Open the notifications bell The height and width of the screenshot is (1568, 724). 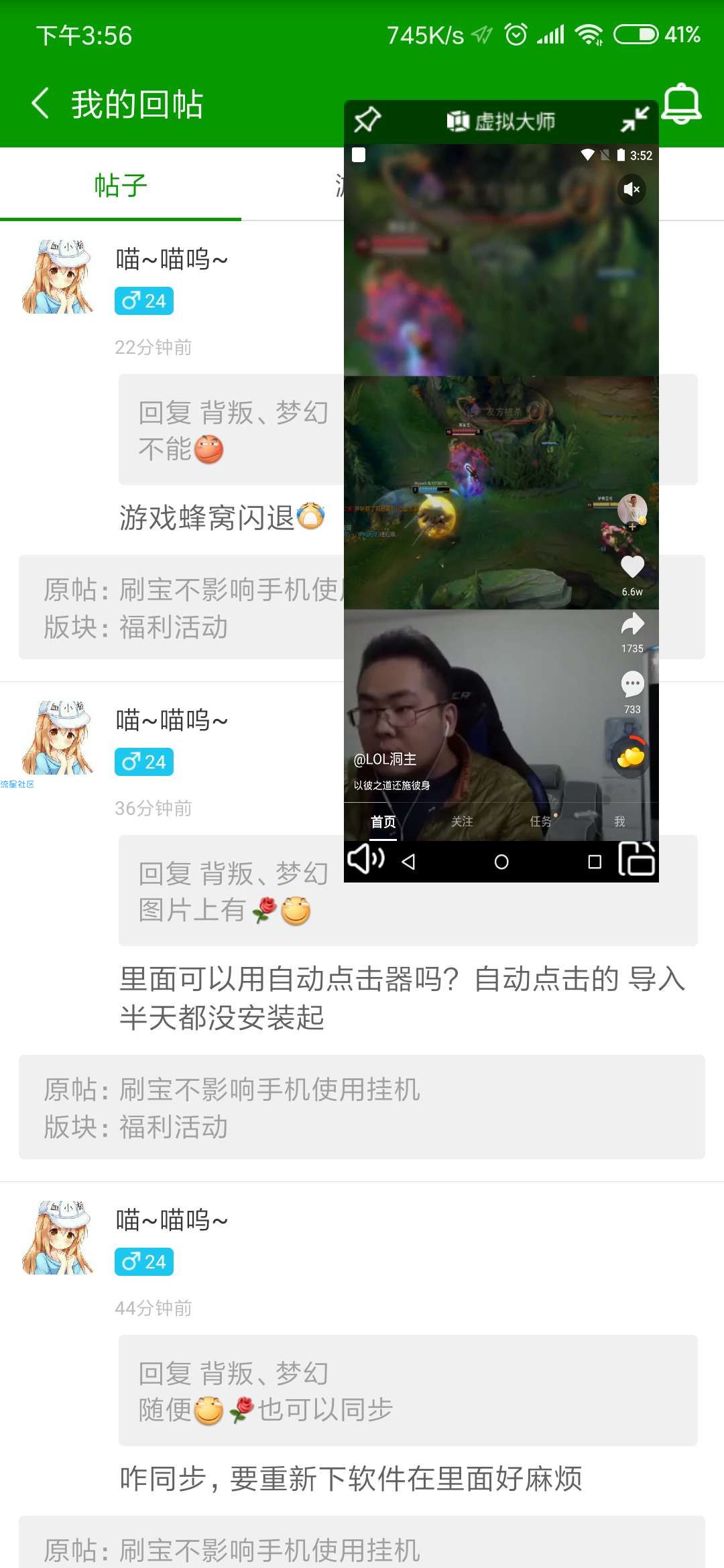[682, 104]
